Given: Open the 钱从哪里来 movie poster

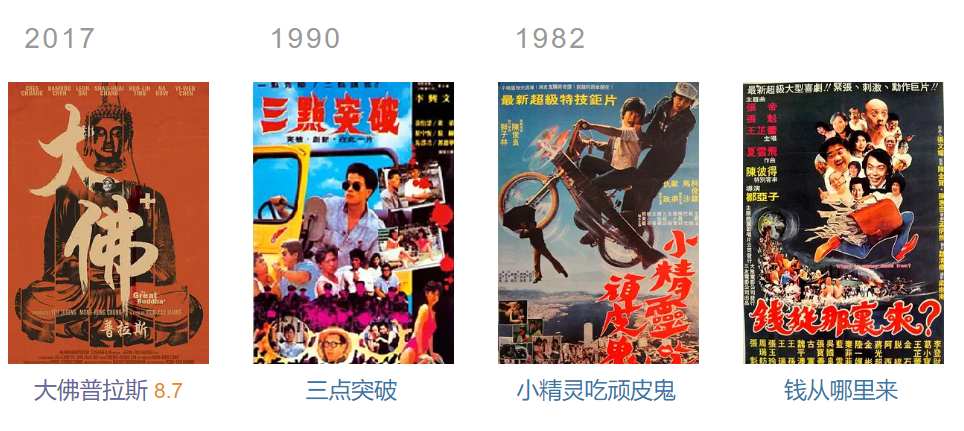Looking at the screenshot, I should point(843,223).
